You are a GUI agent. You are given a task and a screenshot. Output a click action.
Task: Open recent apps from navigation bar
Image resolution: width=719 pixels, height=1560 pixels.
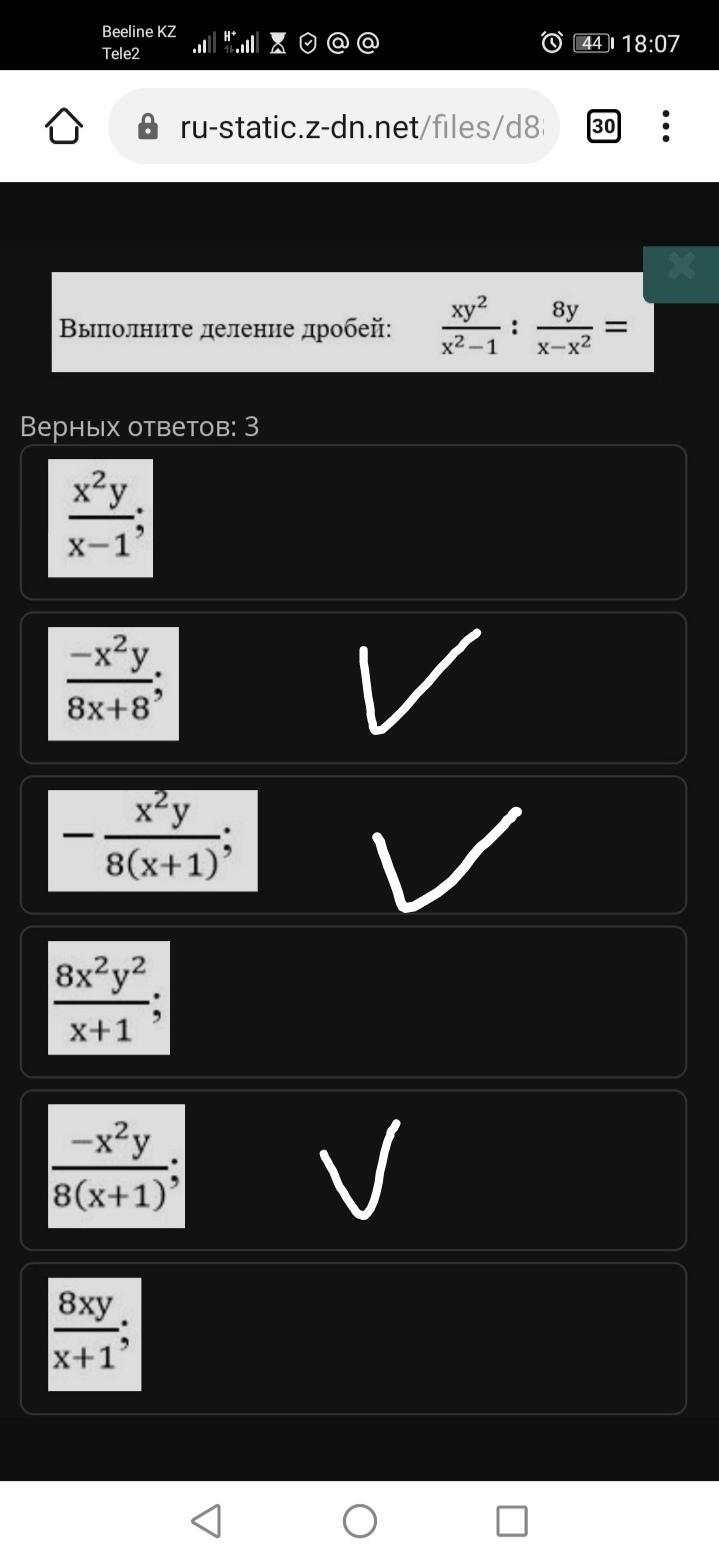click(512, 1521)
